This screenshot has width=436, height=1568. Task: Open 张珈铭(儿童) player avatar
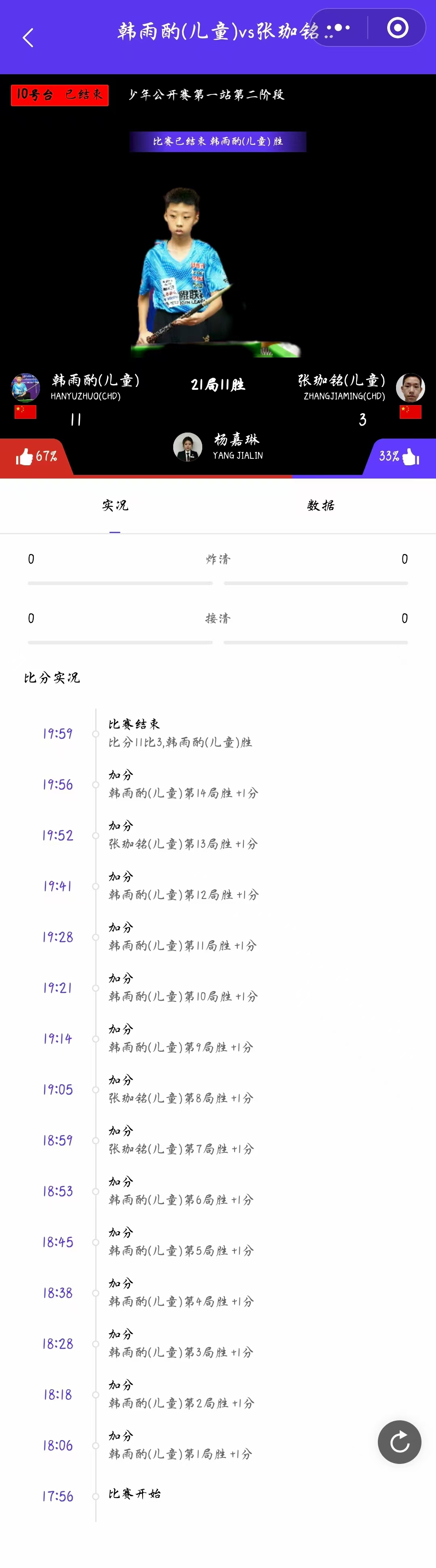[411, 388]
